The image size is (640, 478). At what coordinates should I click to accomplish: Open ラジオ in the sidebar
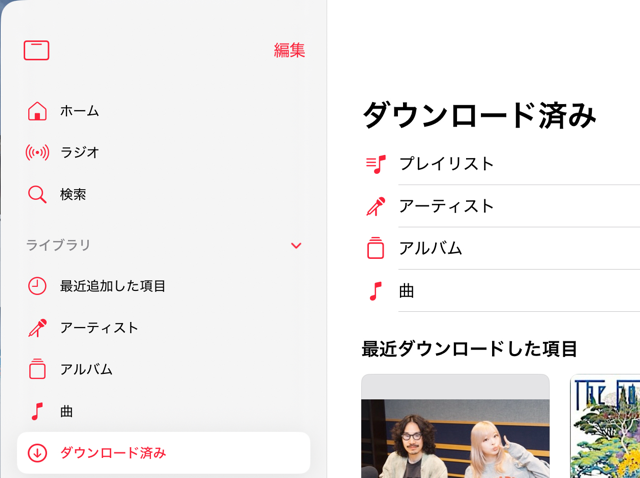(x=79, y=153)
